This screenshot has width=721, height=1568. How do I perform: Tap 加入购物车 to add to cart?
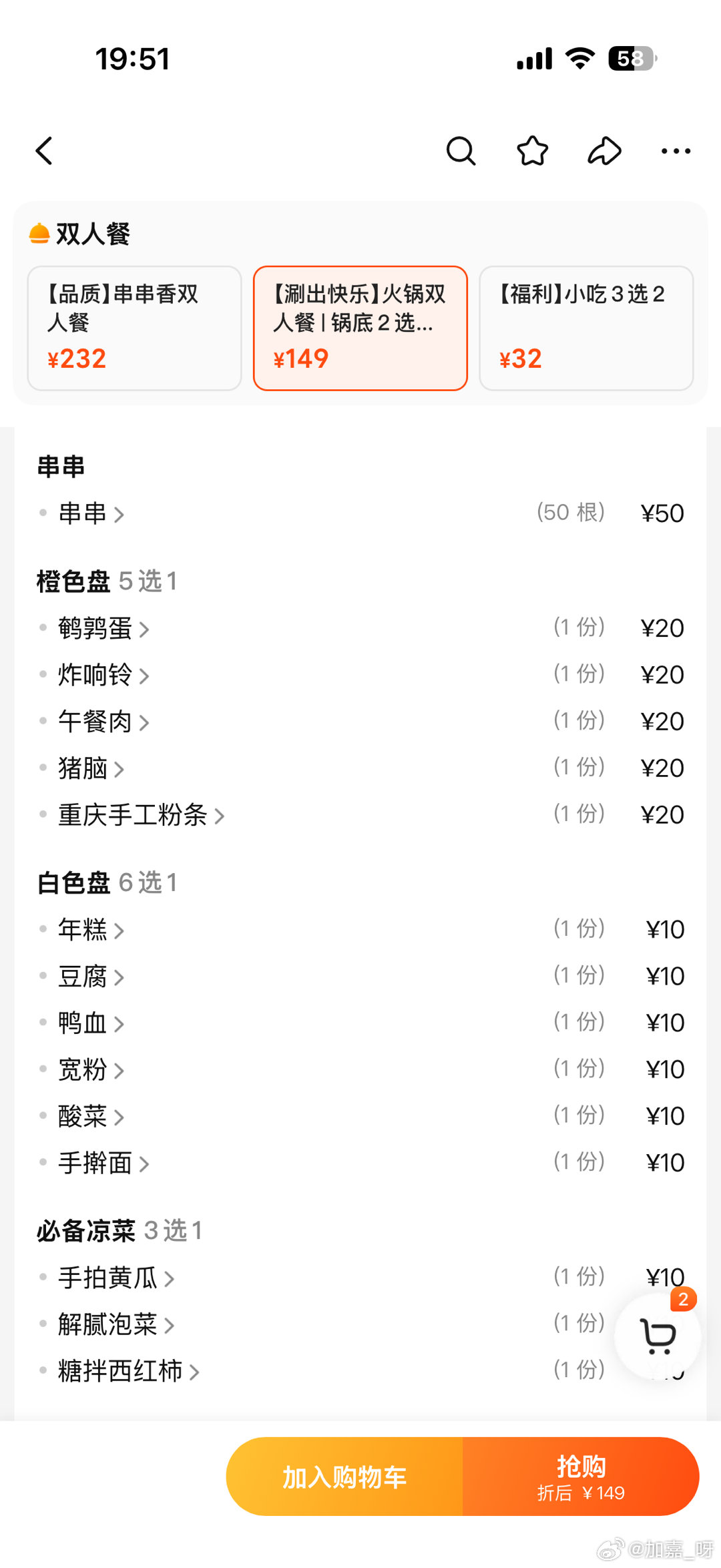344,1477
